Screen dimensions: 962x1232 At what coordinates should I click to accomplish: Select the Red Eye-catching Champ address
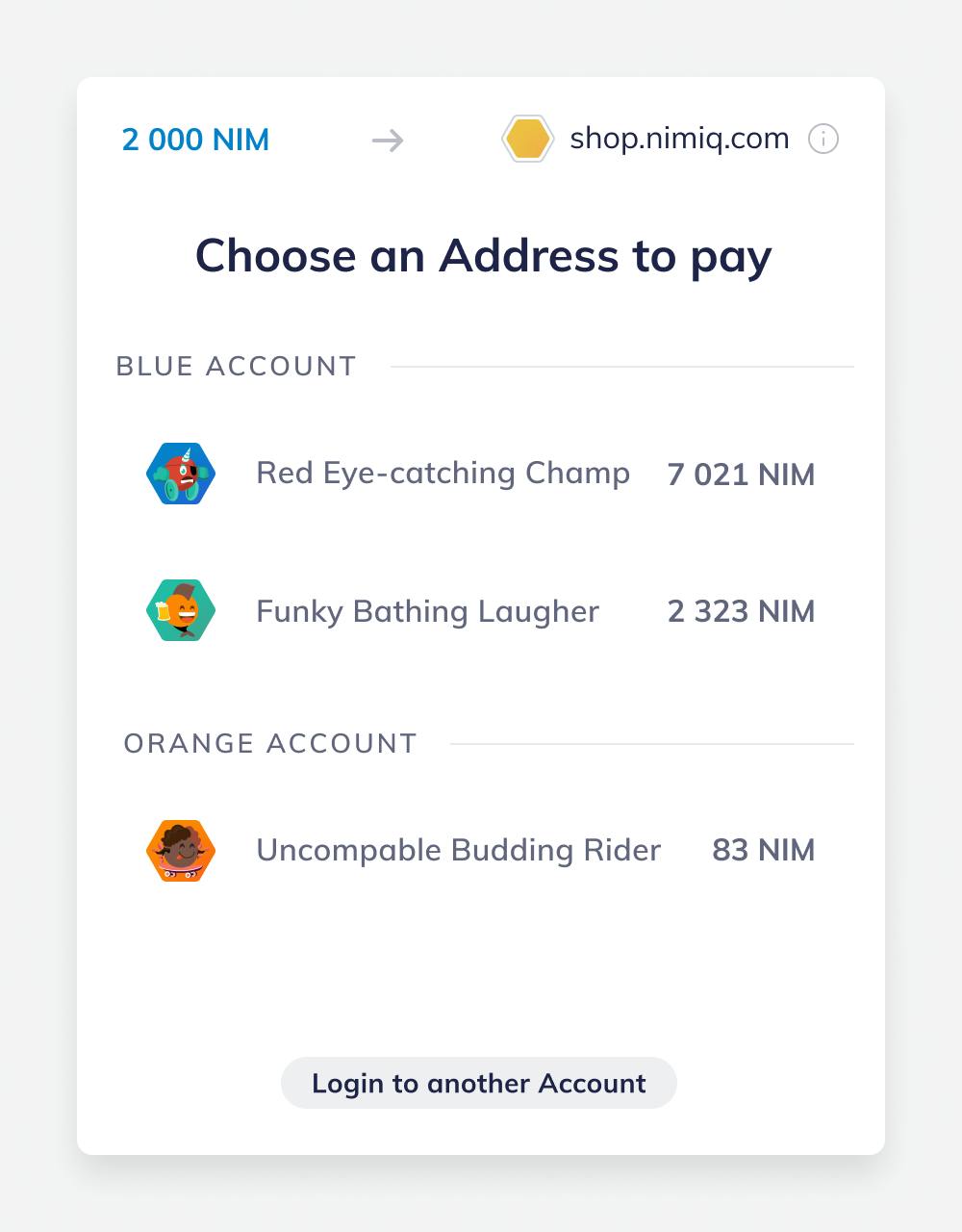coord(443,474)
